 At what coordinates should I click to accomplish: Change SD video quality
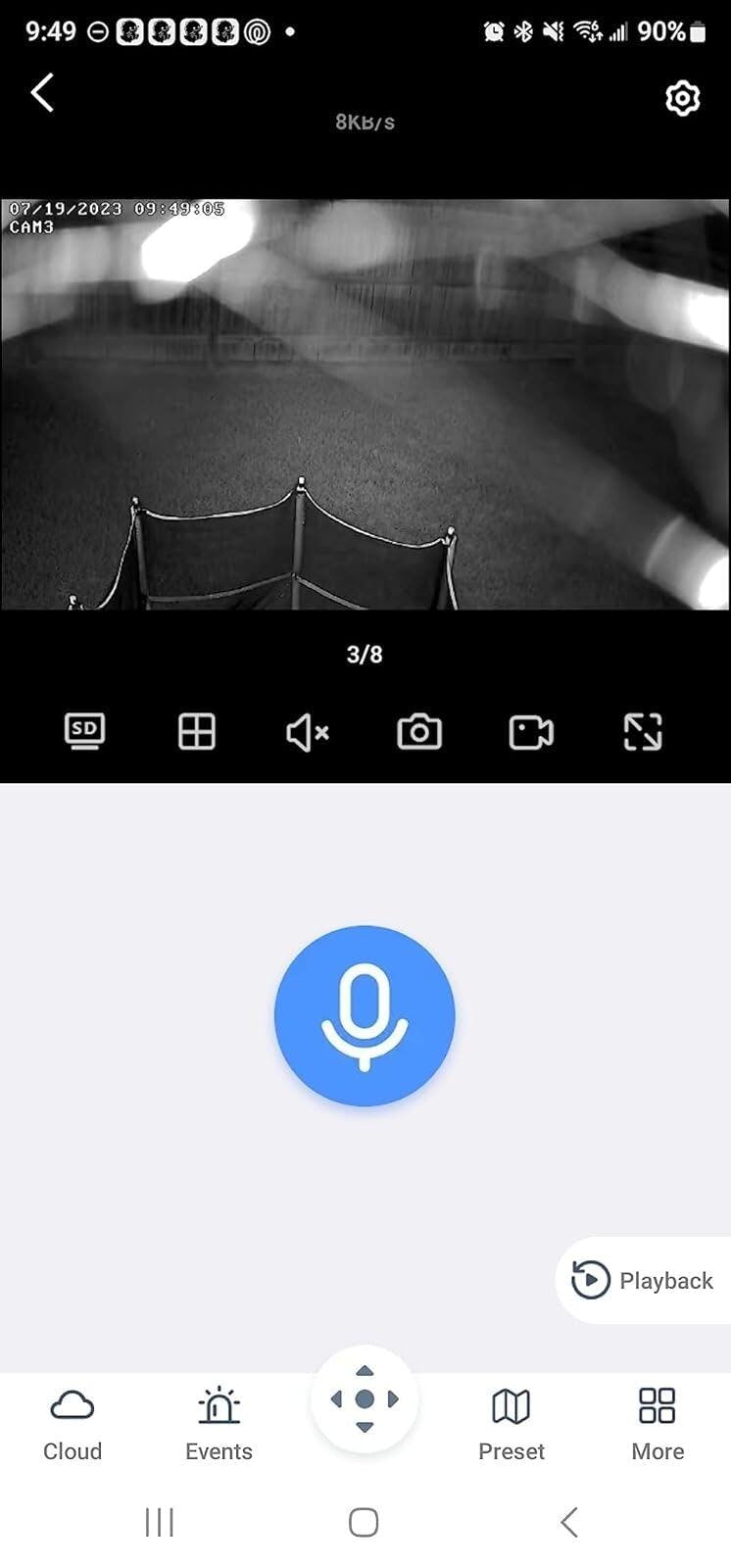pos(84,731)
